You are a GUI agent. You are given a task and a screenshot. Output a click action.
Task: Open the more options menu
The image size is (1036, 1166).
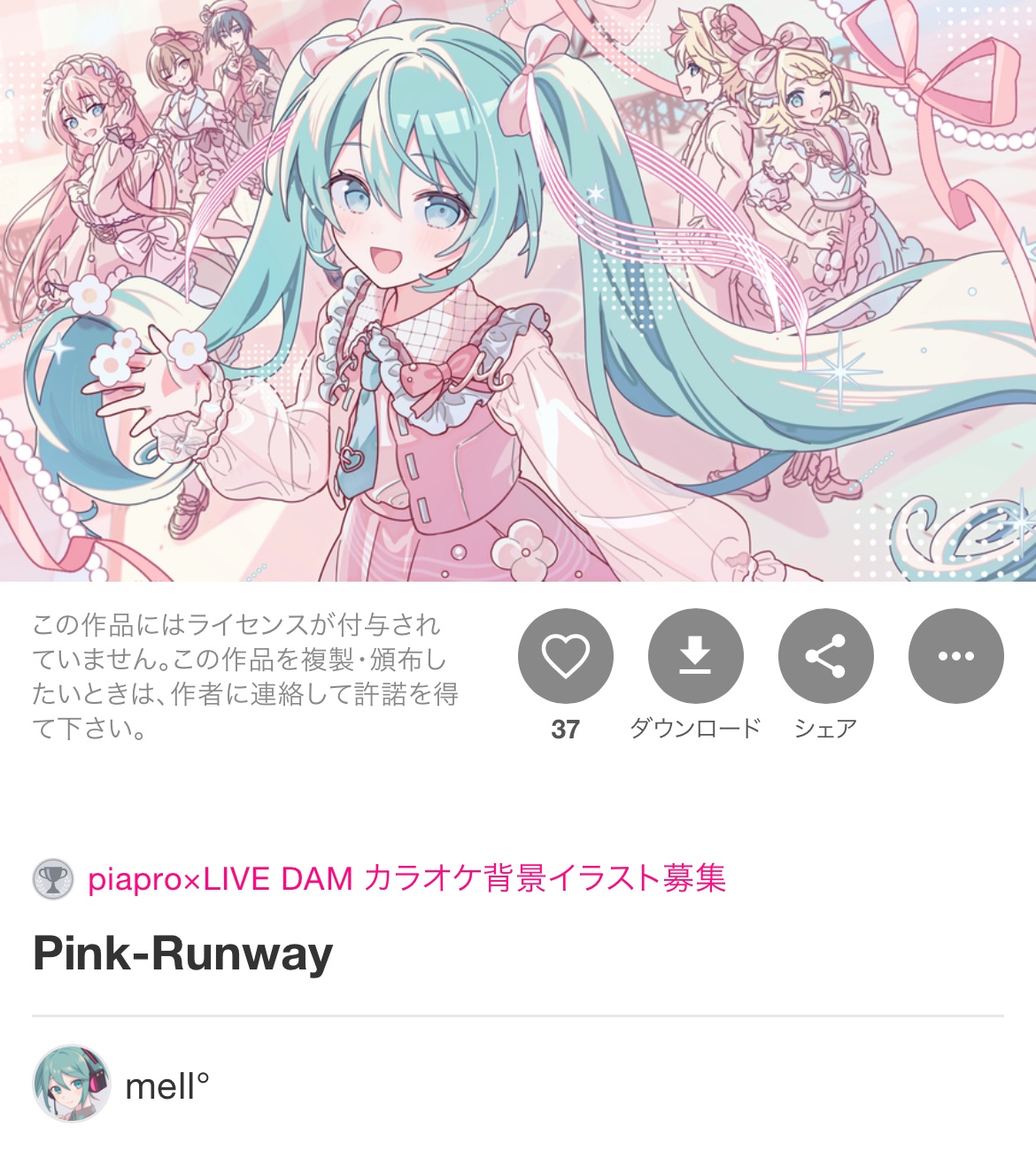click(955, 656)
